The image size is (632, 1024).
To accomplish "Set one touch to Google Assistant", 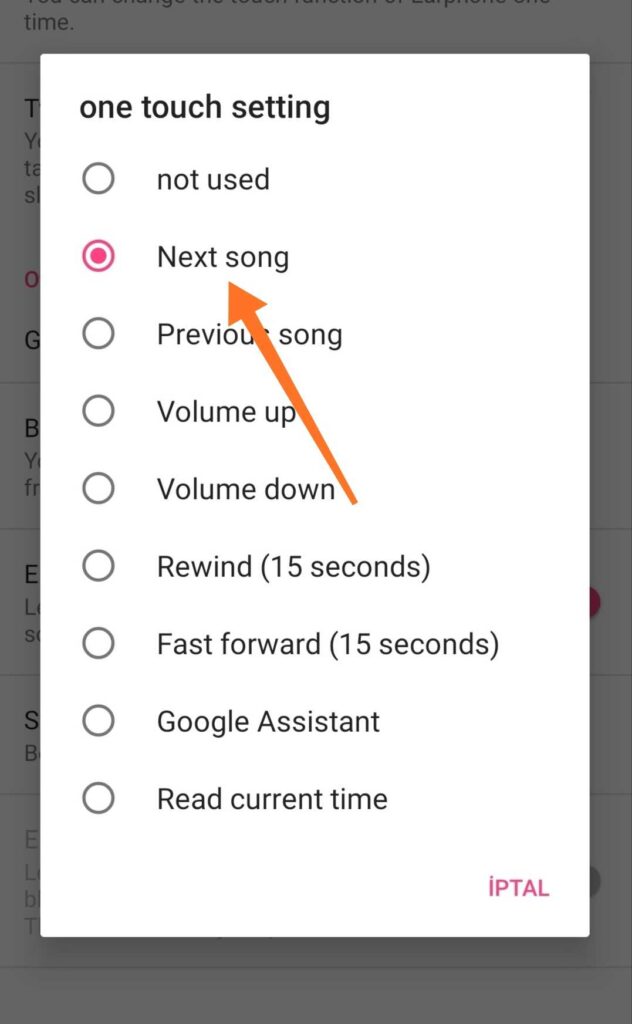I will (x=98, y=721).
